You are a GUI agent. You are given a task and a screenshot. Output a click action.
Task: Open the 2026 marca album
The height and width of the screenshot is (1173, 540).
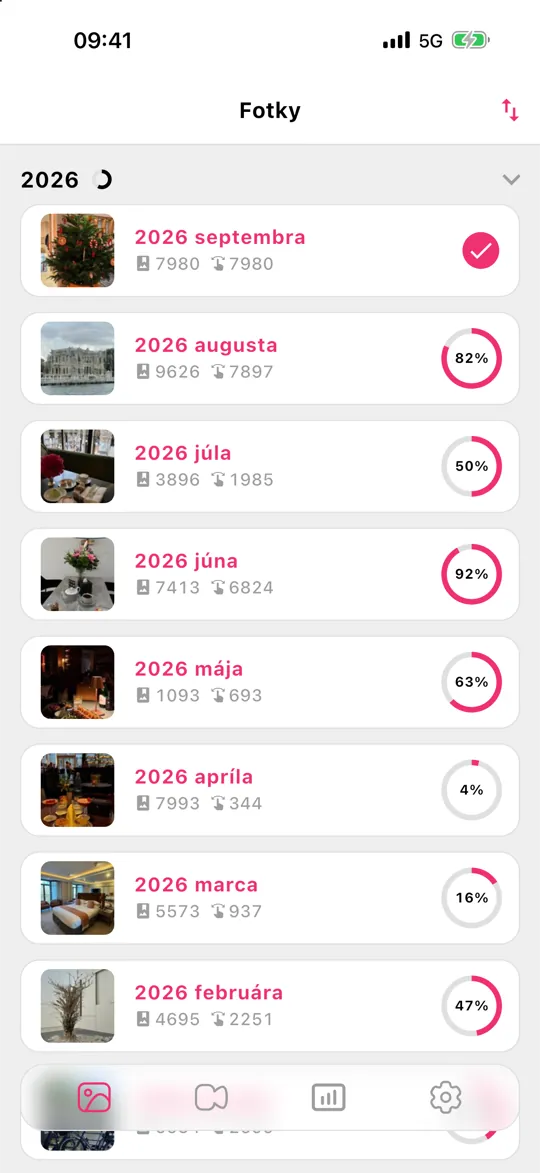click(x=270, y=897)
